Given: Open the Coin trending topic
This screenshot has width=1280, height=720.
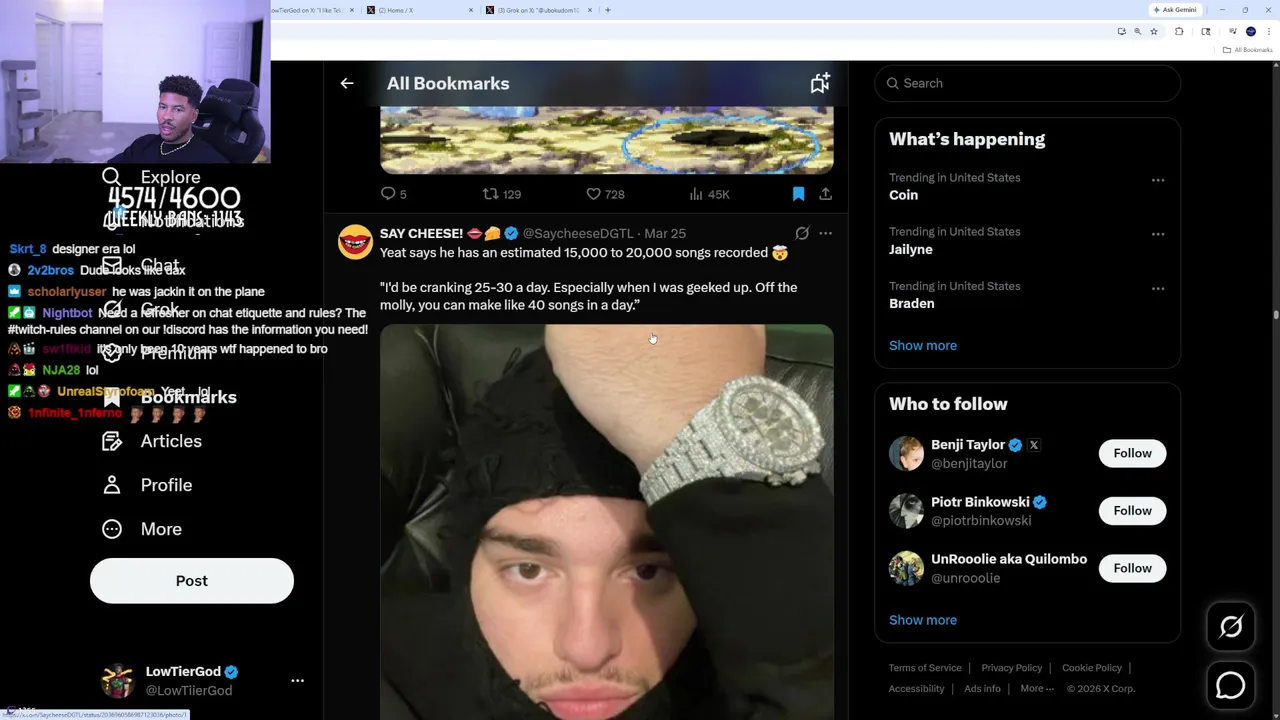Looking at the screenshot, I should click(903, 195).
